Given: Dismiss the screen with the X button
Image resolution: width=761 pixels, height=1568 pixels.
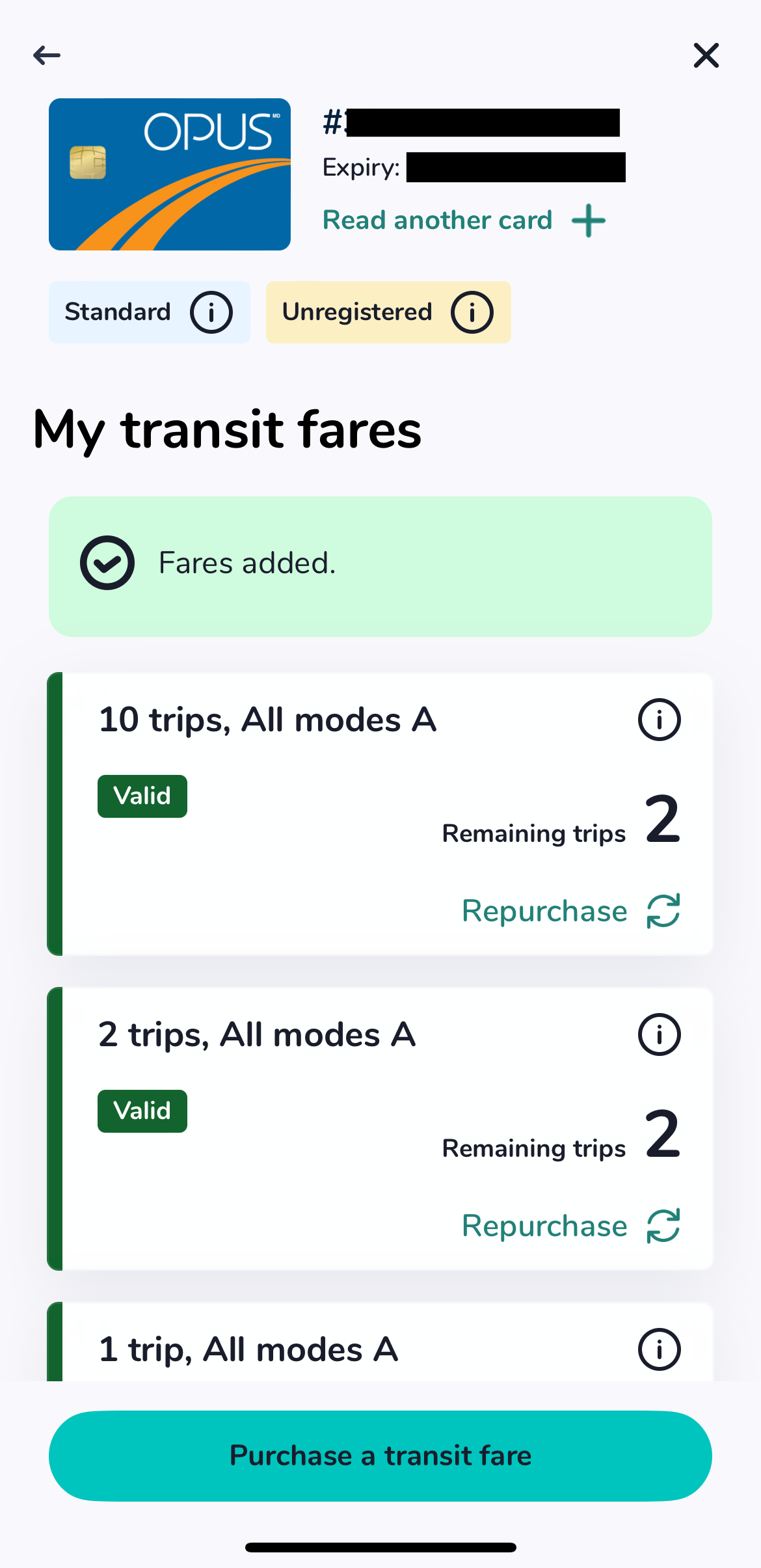Looking at the screenshot, I should click(706, 55).
